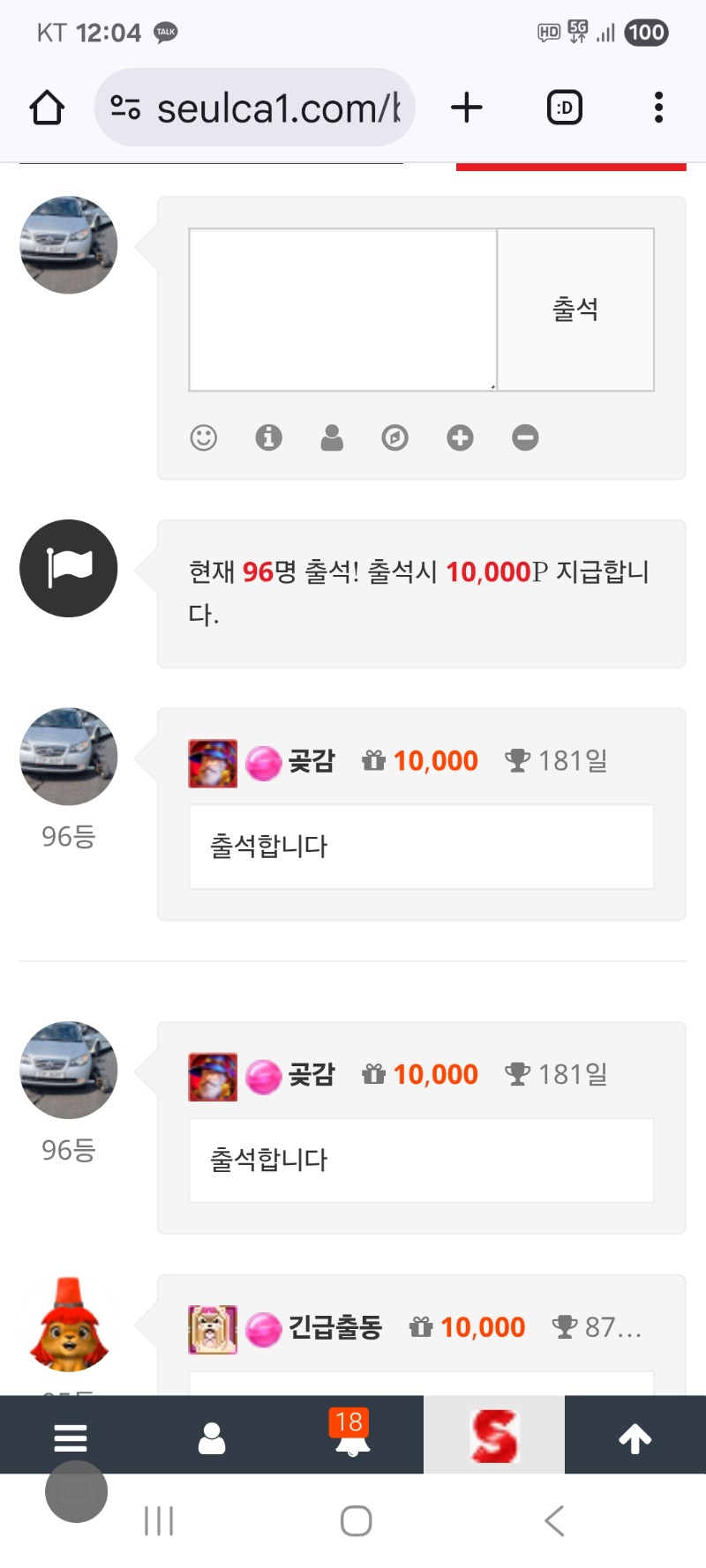Open 긴급출동's profile name
The height and width of the screenshot is (1568, 706).
coord(335,1327)
